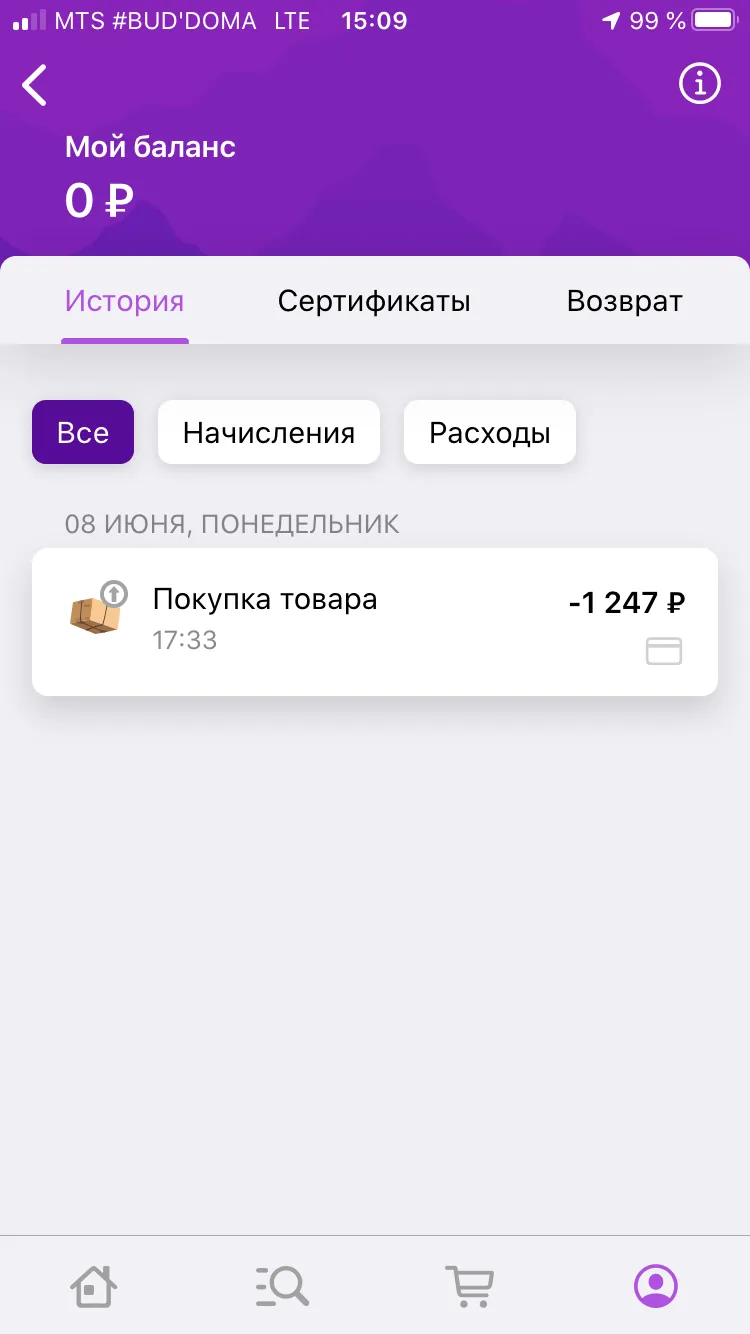Screen dimensions: 750x1334
Task: Open the shopping cart tab
Action: [x=469, y=1285]
